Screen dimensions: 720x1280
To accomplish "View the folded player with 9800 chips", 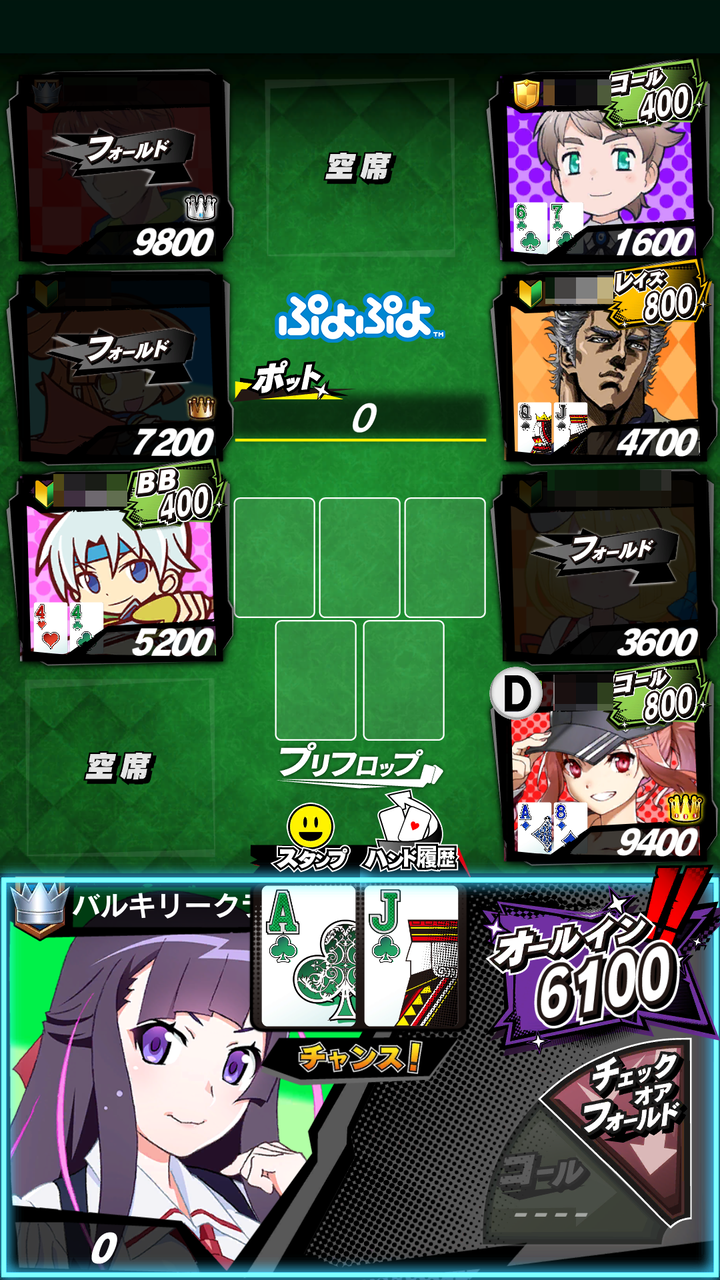I will 117,165.
